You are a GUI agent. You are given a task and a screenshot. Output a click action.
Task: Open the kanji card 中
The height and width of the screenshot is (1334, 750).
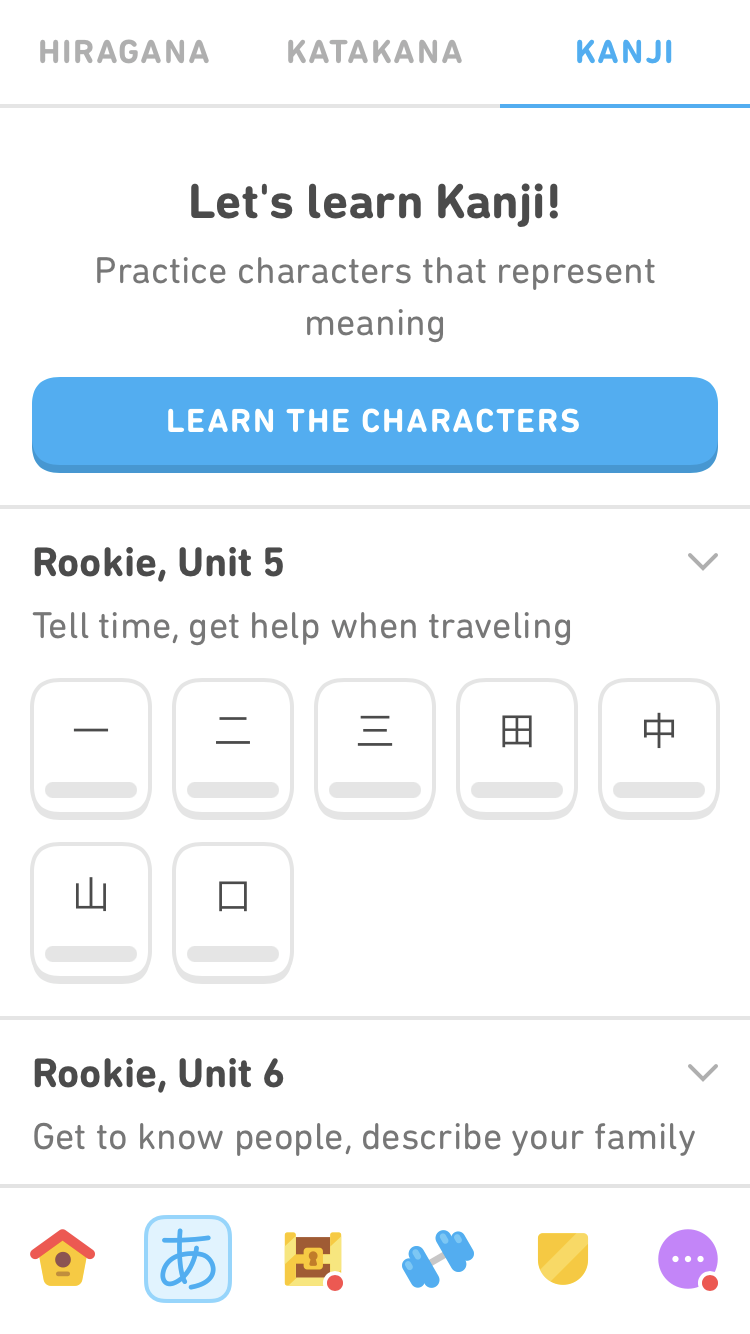(659, 748)
